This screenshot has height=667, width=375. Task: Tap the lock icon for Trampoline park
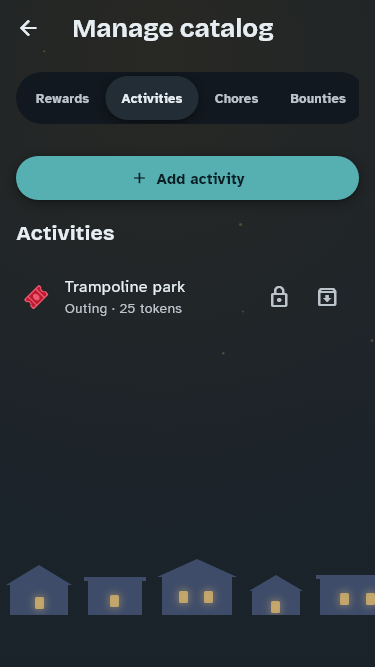pos(279,297)
